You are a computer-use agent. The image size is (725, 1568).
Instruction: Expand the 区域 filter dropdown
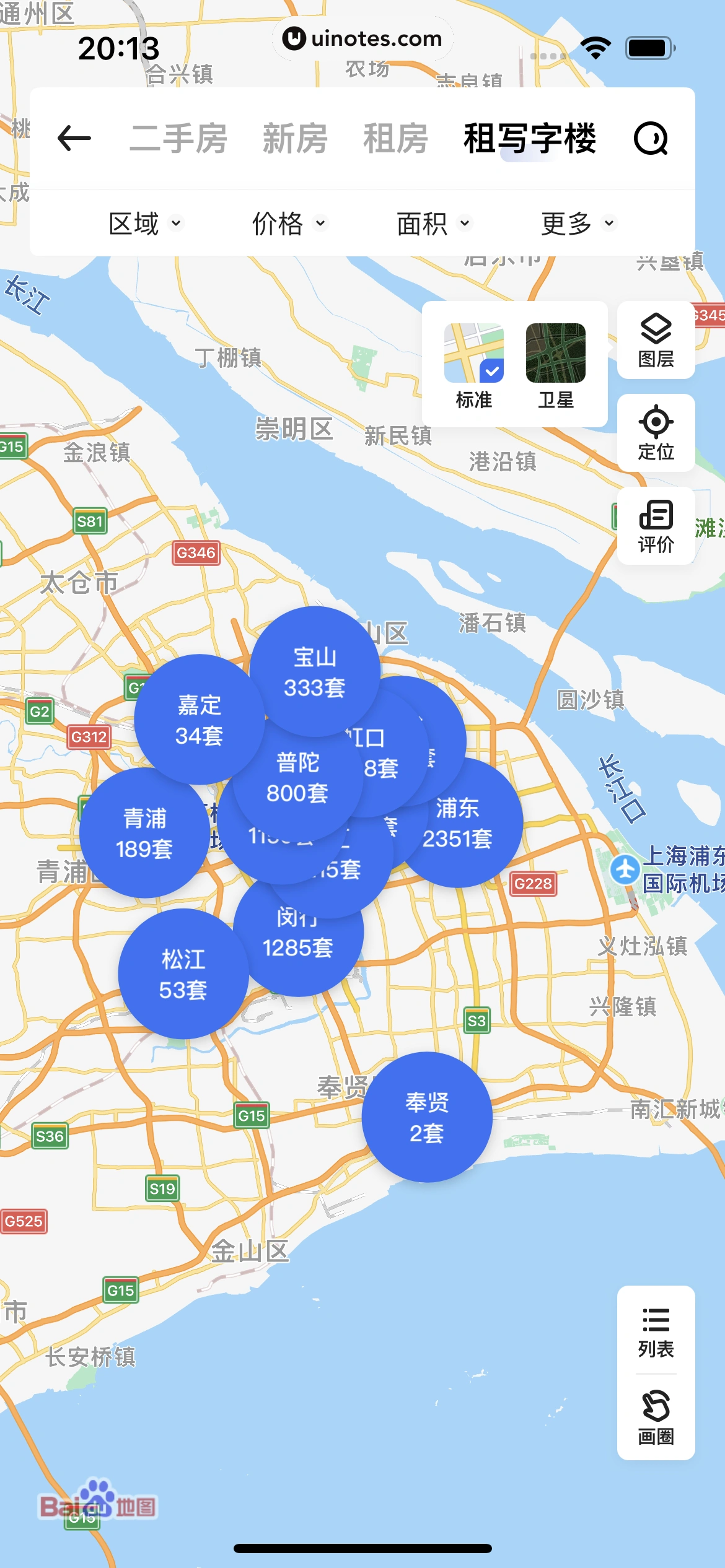click(x=145, y=223)
